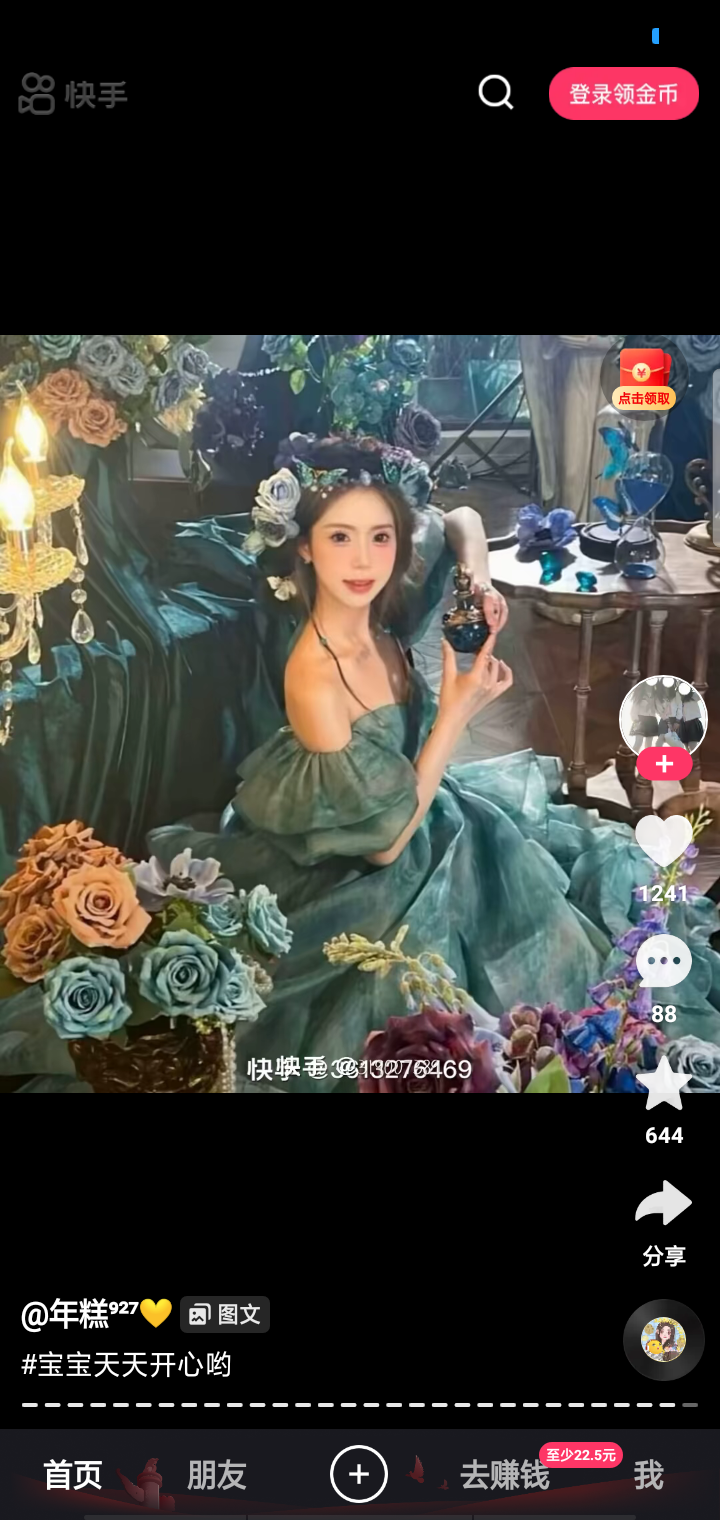
Task: Tap the 图文 image-text tag
Action: pos(225,1315)
